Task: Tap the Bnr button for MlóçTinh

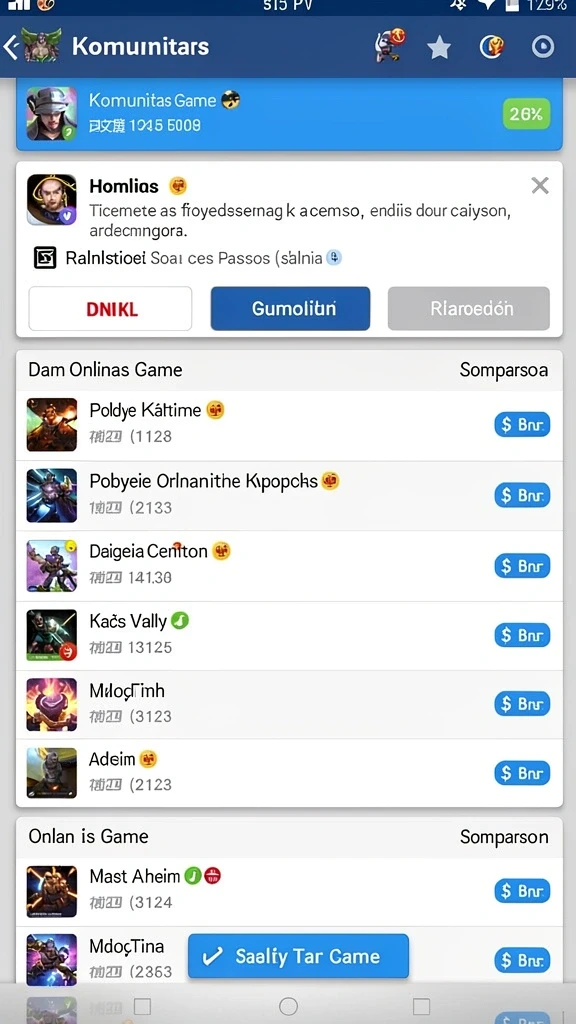Action: (x=522, y=704)
